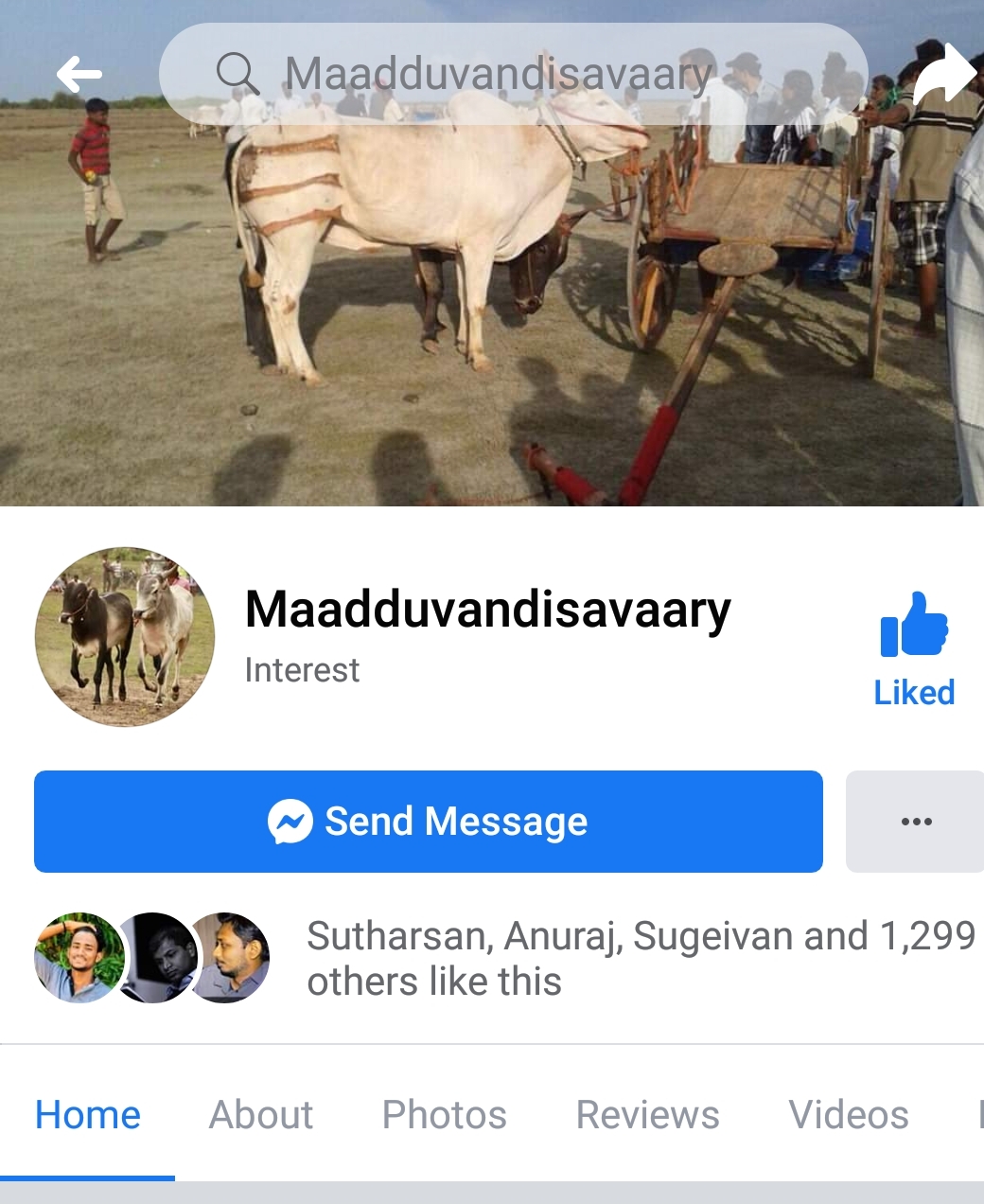This screenshot has width=984, height=1204.
Task: Switch to the About tab
Action: coord(261,1114)
